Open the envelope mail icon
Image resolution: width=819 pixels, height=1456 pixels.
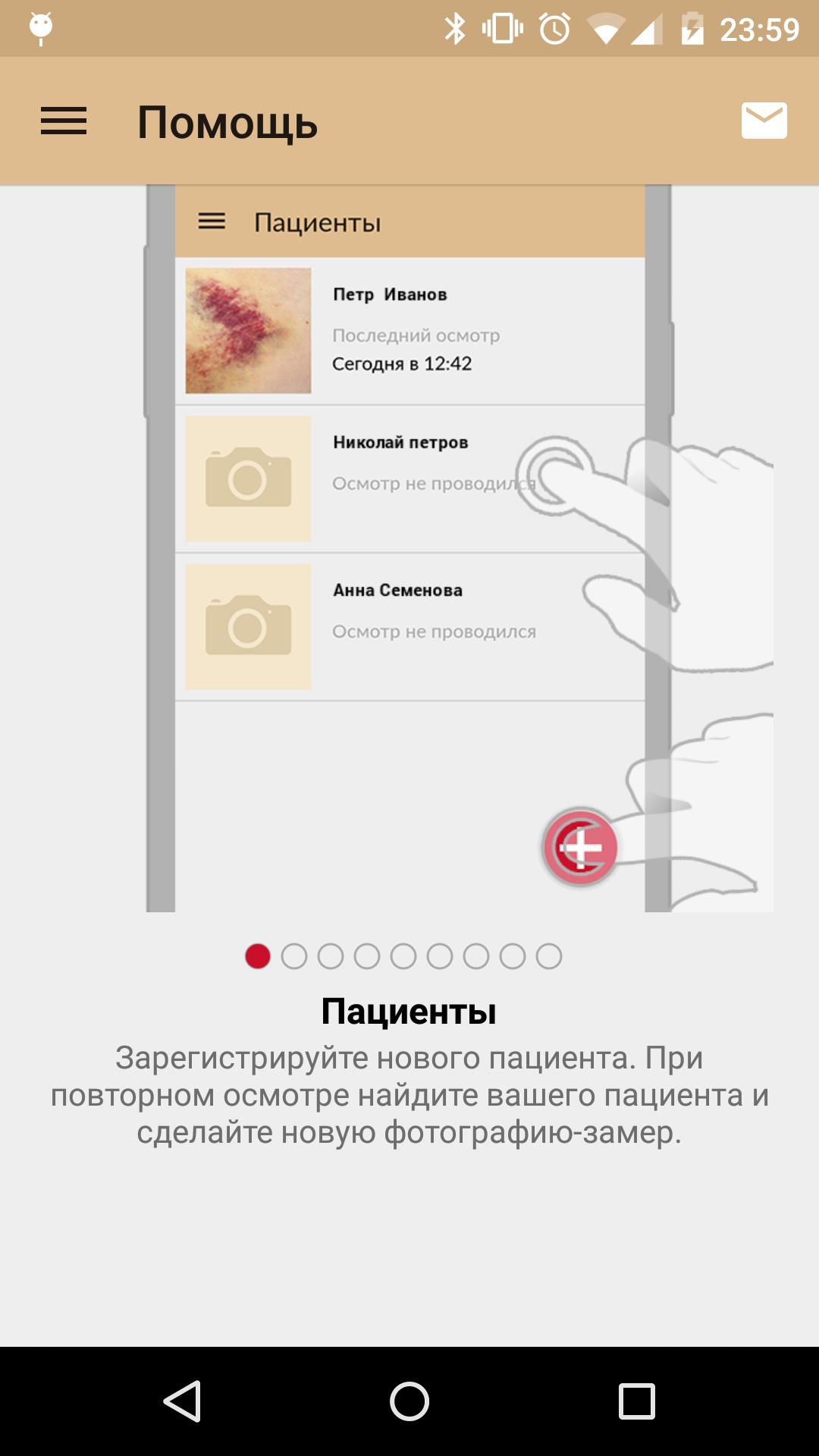click(764, 121)
